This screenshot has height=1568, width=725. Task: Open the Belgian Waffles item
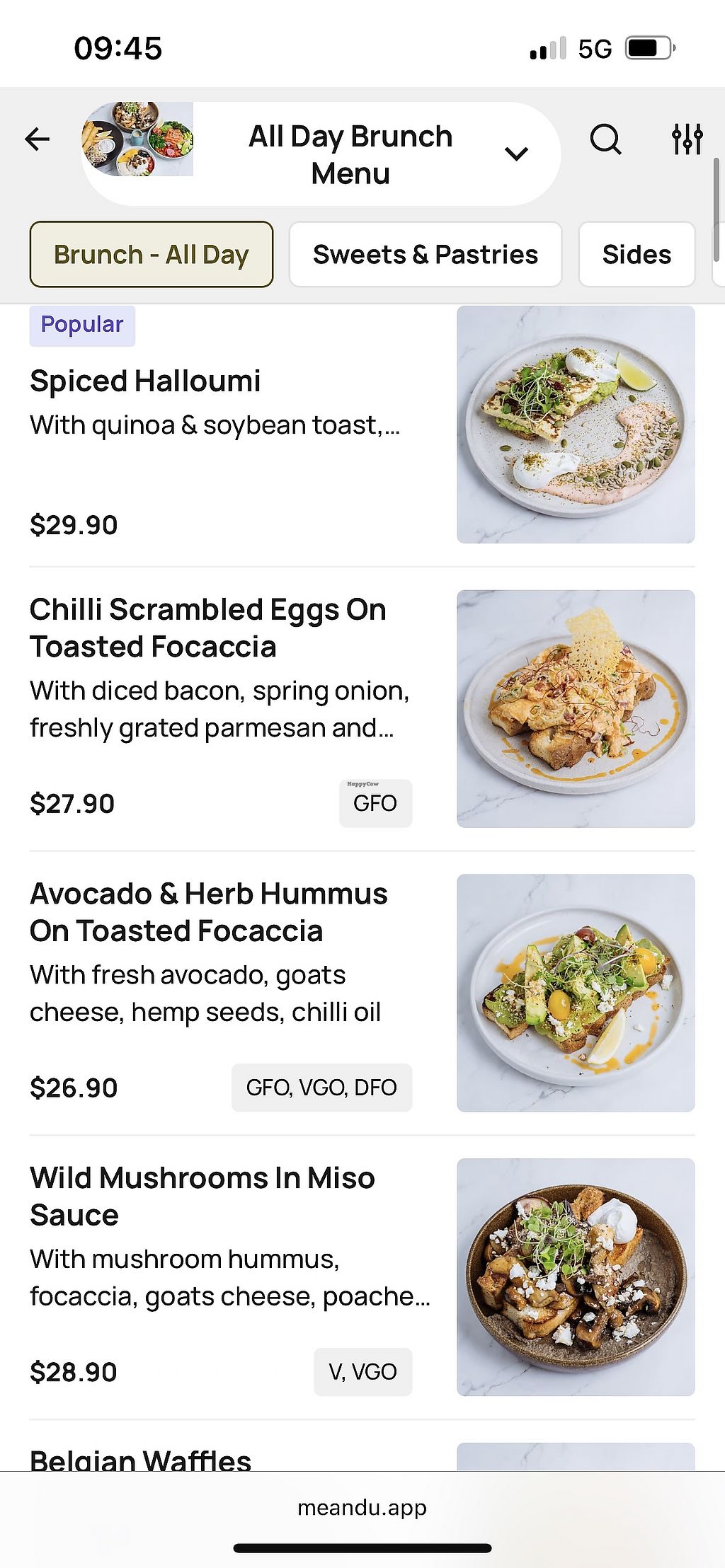click(141, 1459)
